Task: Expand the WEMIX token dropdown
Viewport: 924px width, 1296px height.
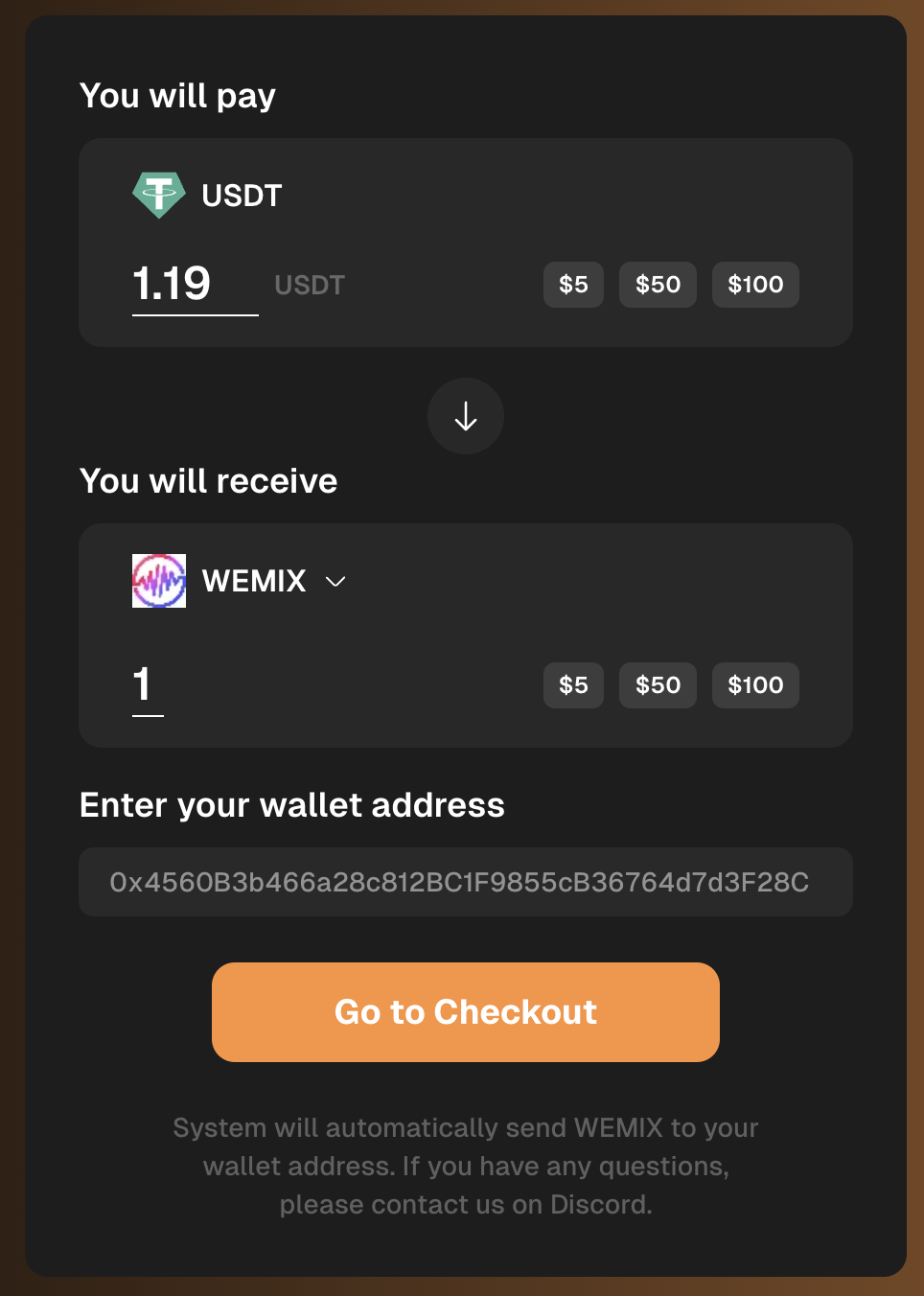Action: [x=335, y=581]
